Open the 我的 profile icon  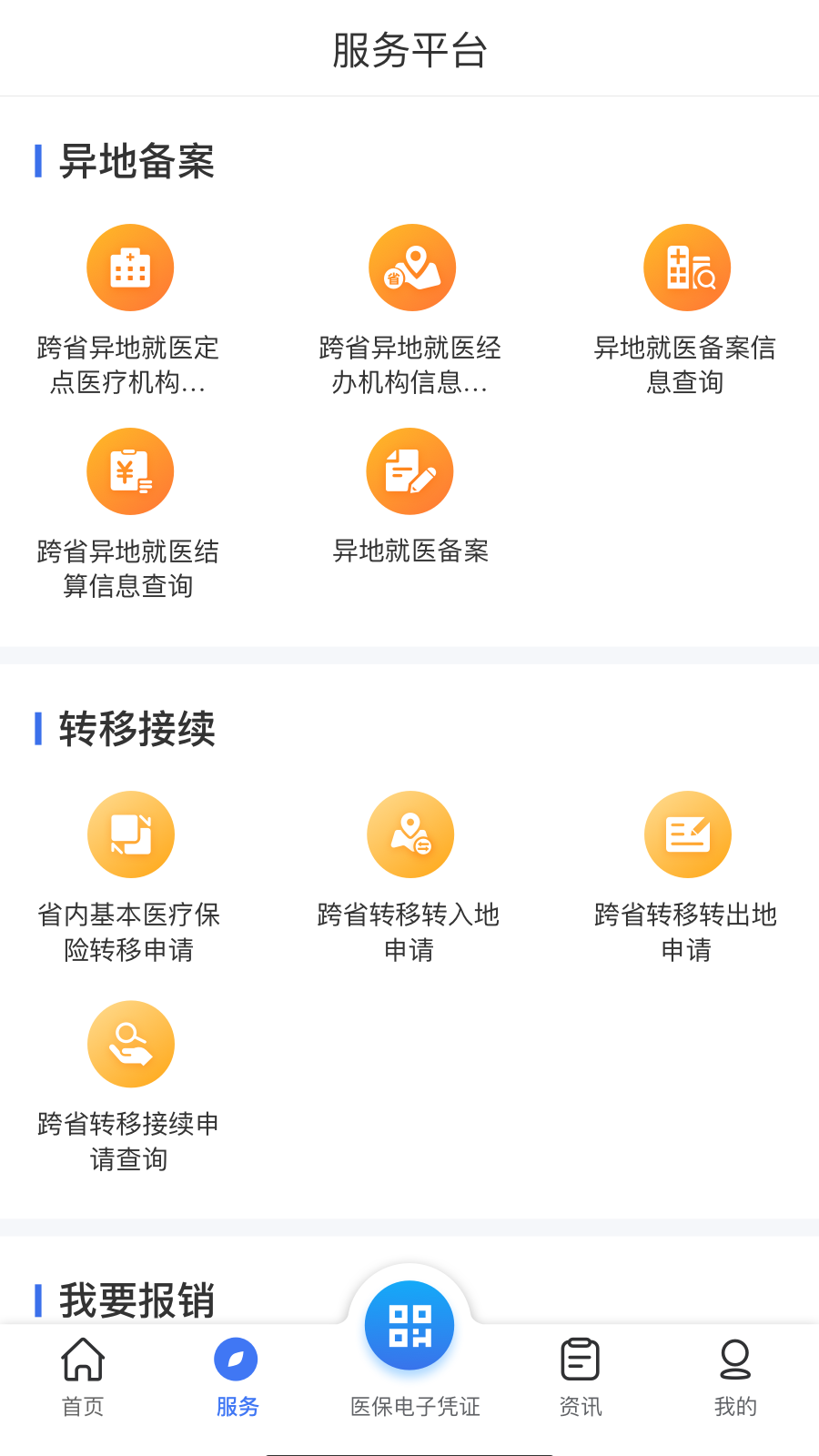(733, 1360)
